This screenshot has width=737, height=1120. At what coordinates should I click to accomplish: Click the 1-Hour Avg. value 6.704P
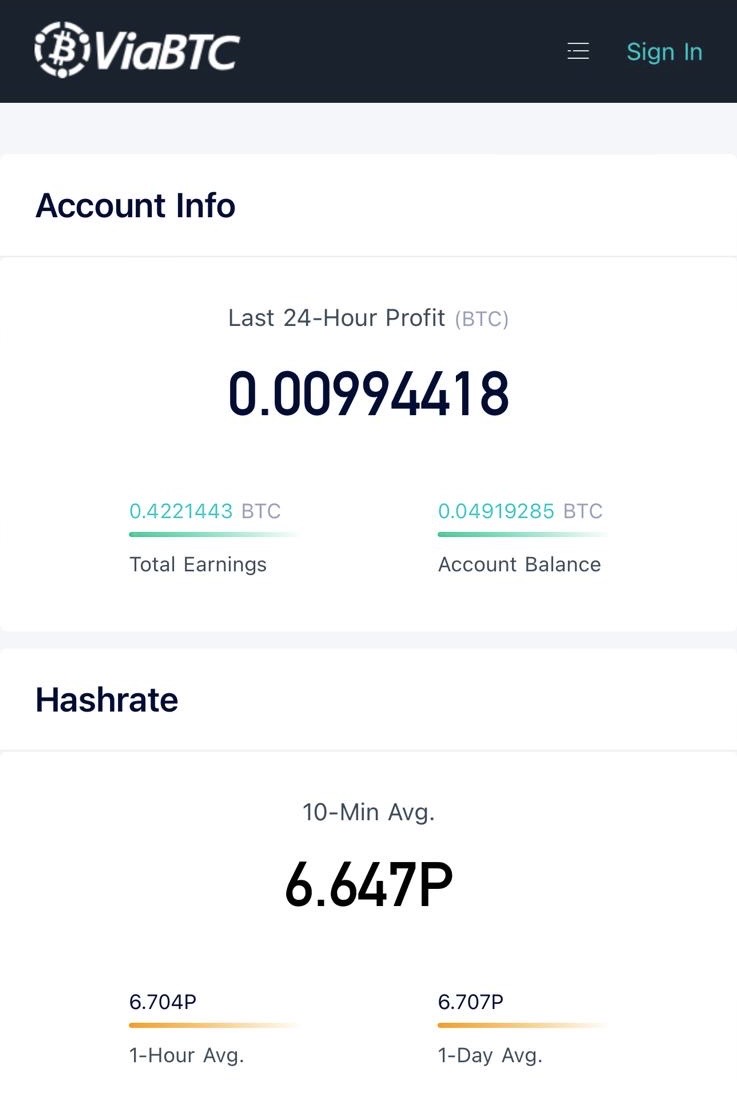point(163,1001)
